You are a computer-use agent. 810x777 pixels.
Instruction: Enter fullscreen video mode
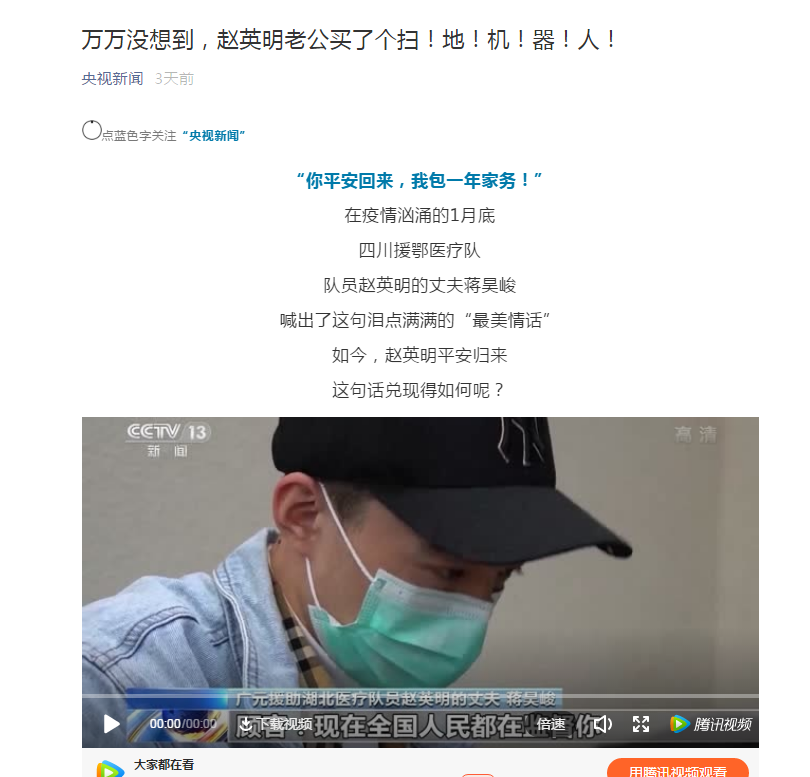(x=641, y=724)
